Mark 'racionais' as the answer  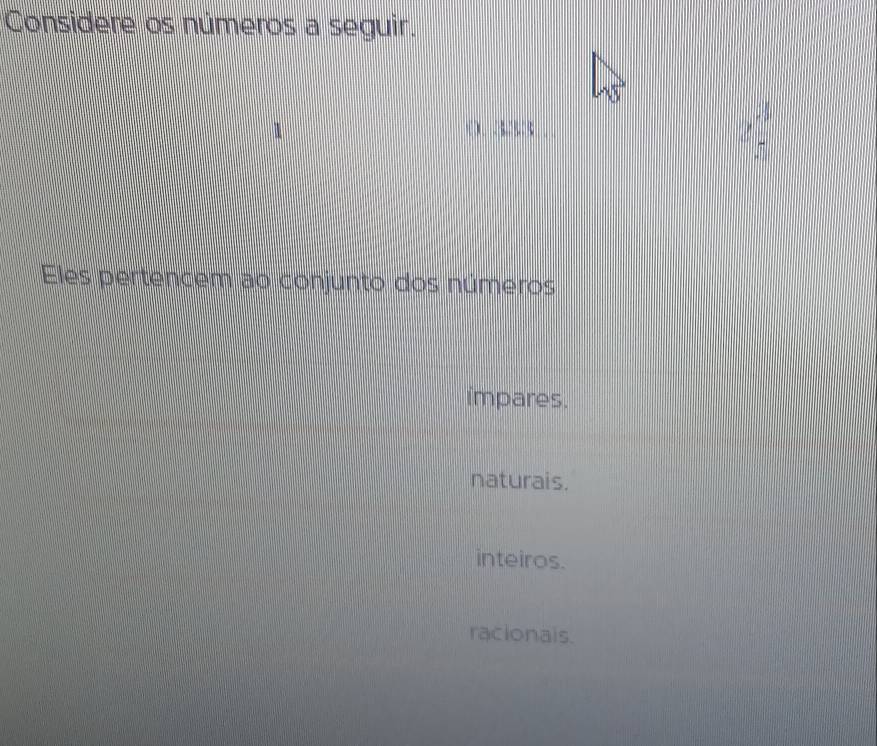[520, 633]
